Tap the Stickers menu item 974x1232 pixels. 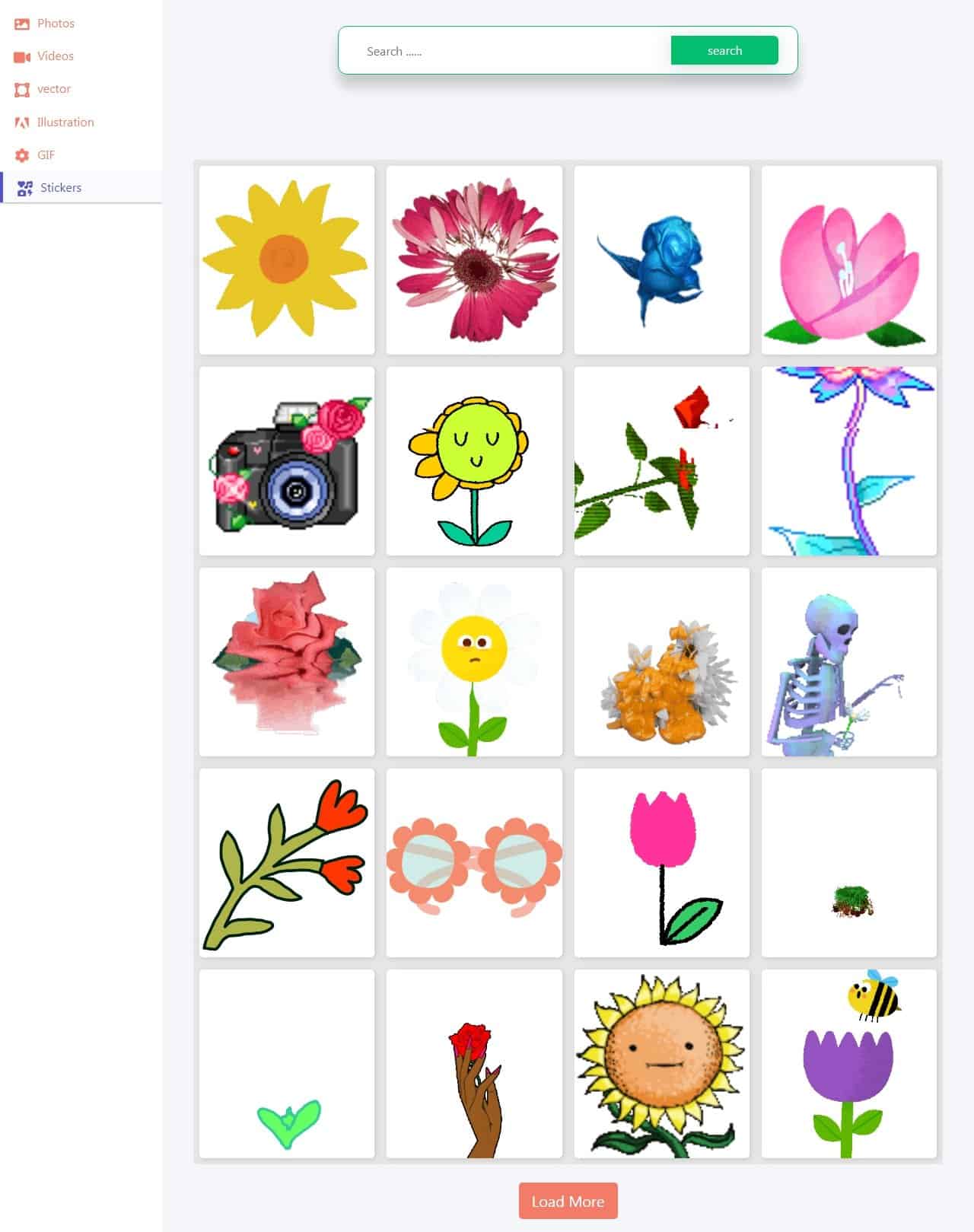(x=60, y=188)
